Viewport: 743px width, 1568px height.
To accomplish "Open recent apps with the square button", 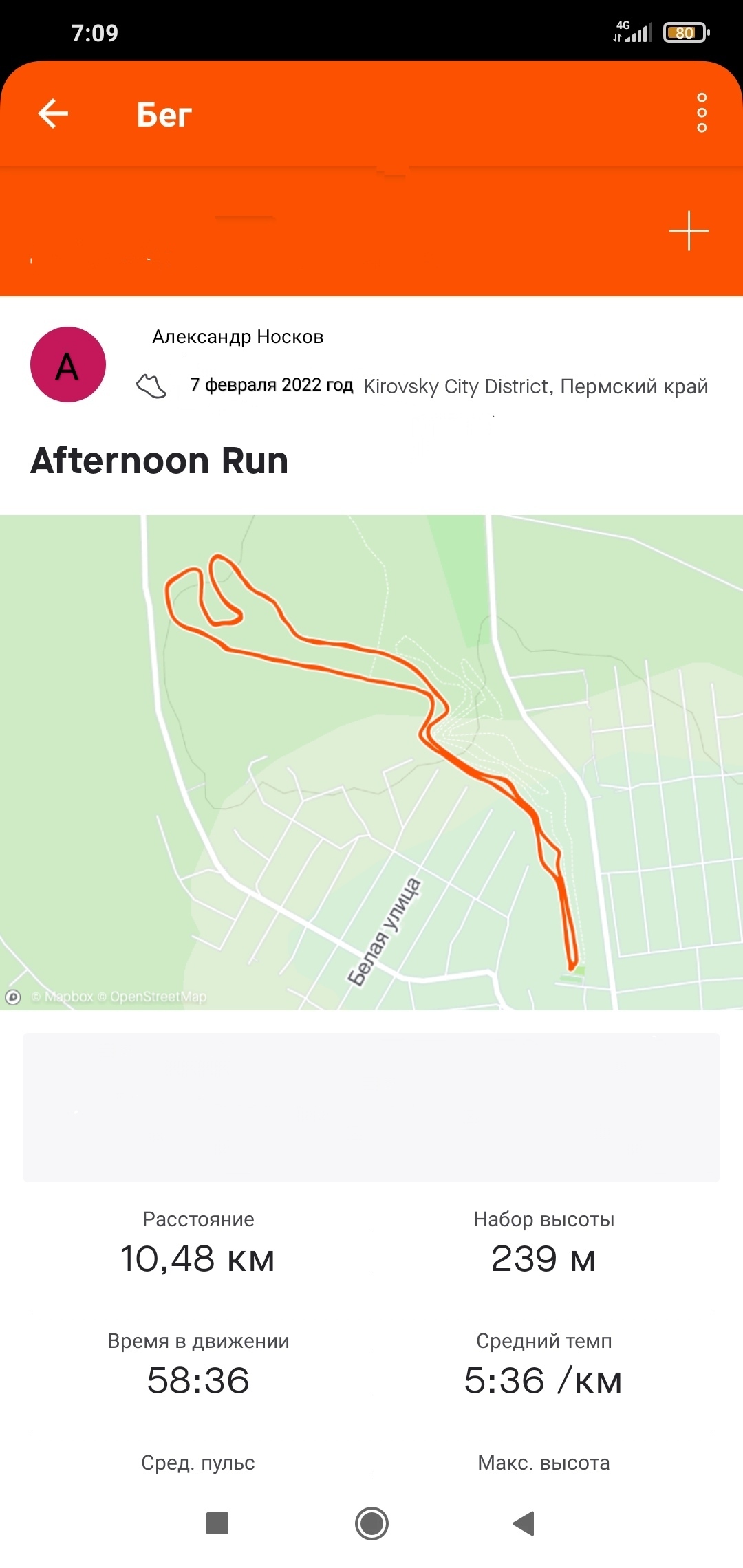I will 217,1523.
